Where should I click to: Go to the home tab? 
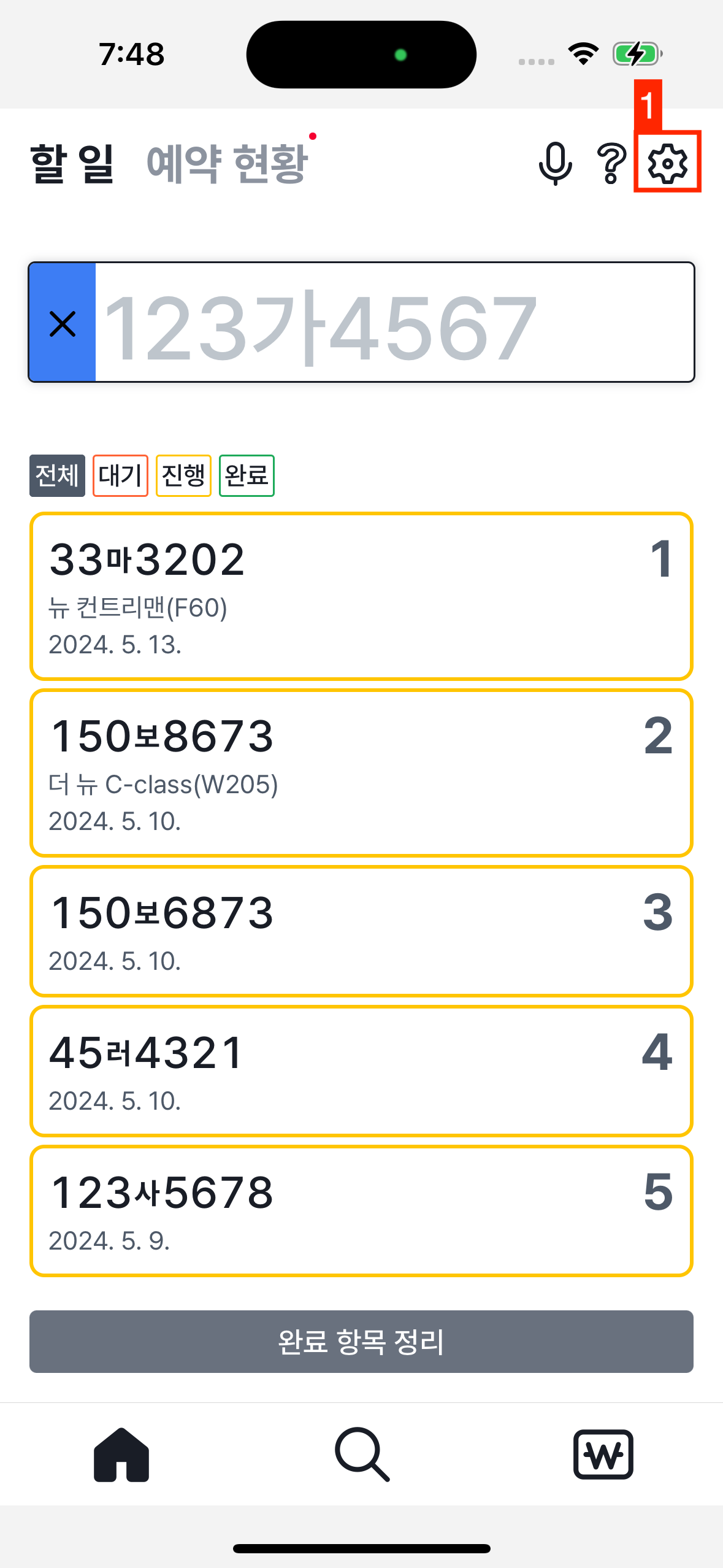tap(121, 1455)
